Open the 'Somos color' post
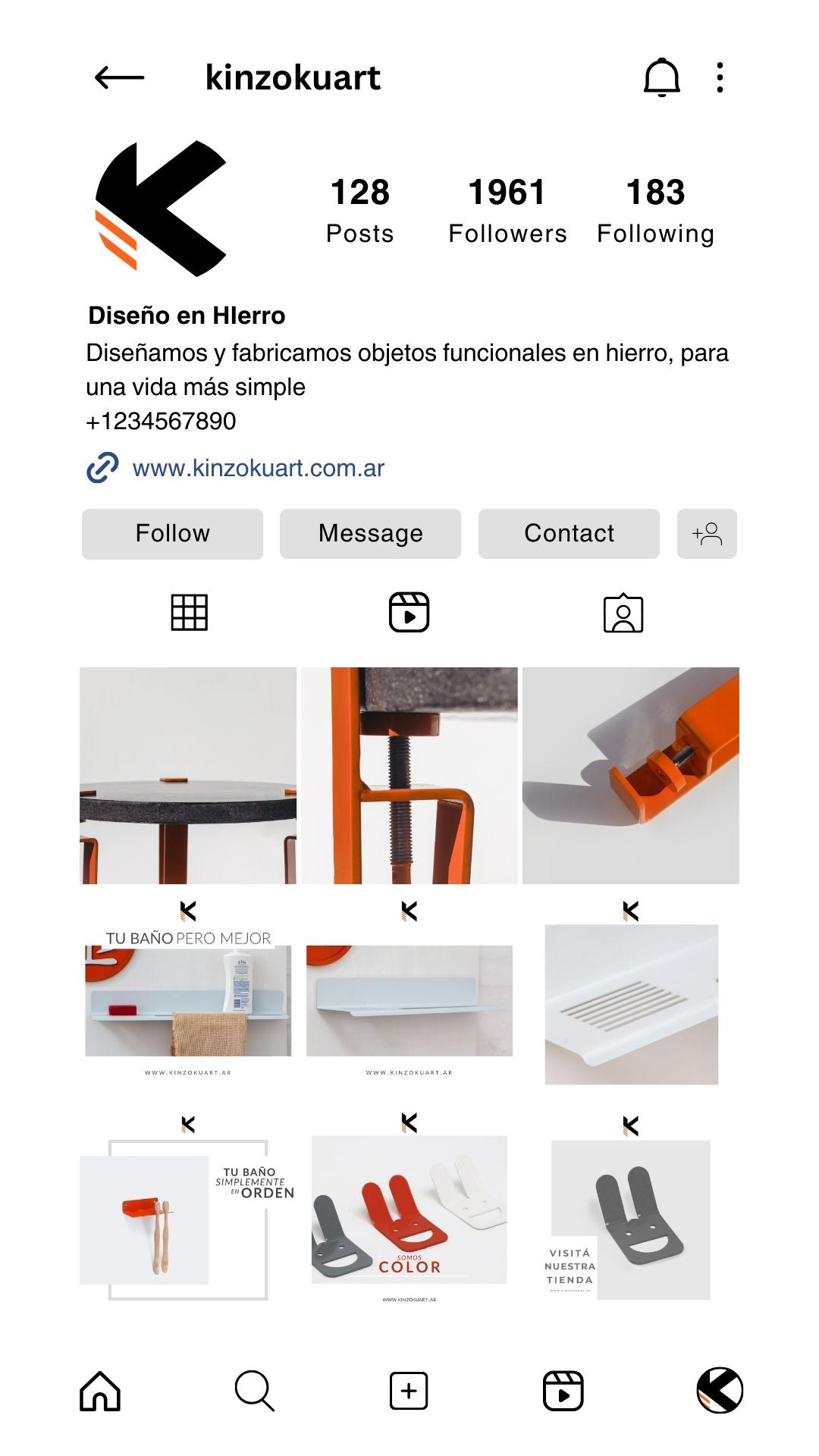 tap(409, 1209)
